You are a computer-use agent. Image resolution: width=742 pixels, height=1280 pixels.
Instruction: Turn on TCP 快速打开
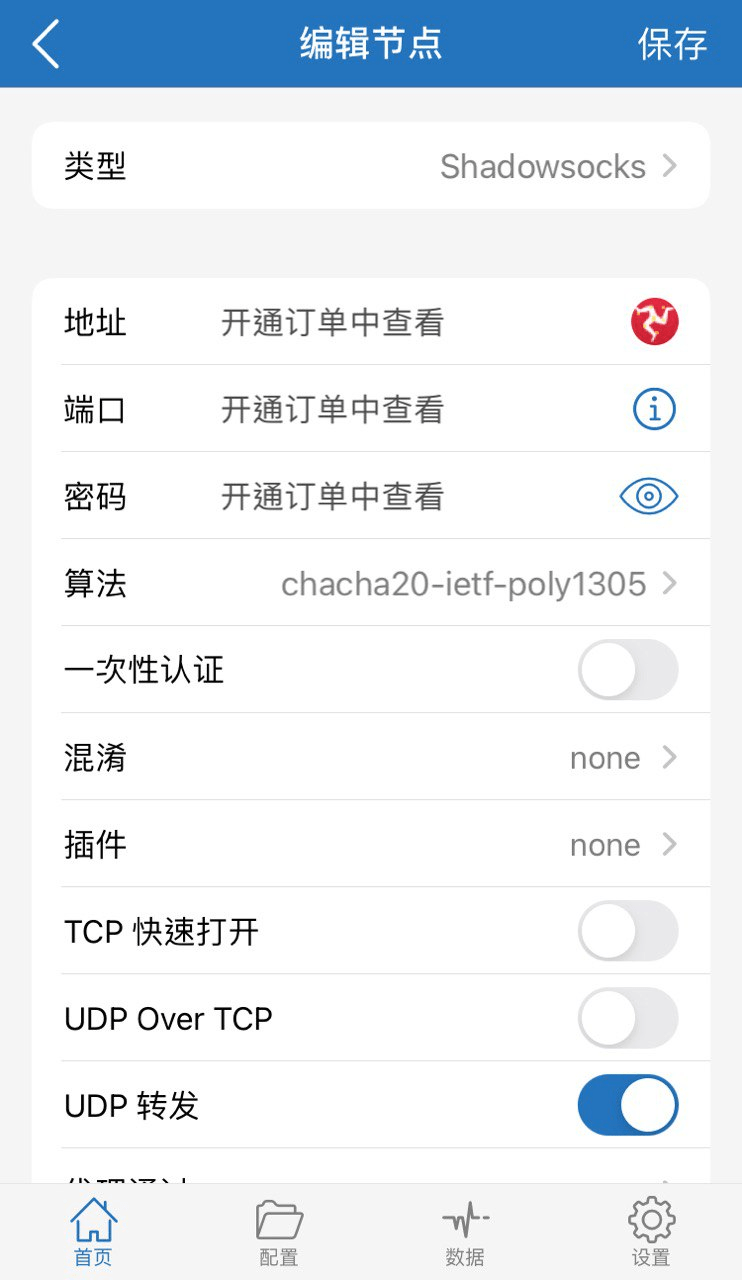628,931
